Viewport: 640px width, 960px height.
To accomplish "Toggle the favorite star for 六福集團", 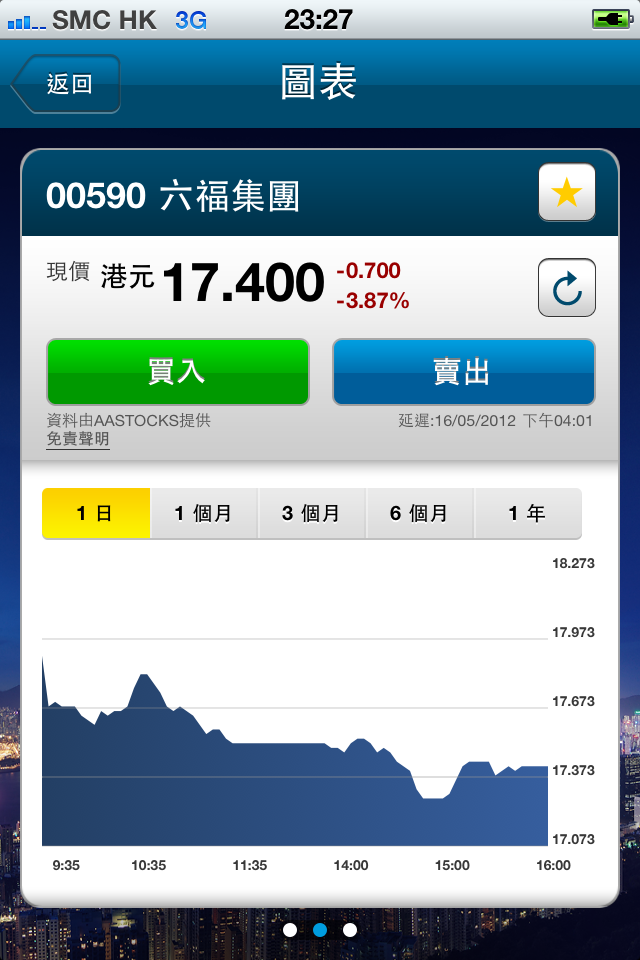I will pyautogui.click(x=566, y=193).
